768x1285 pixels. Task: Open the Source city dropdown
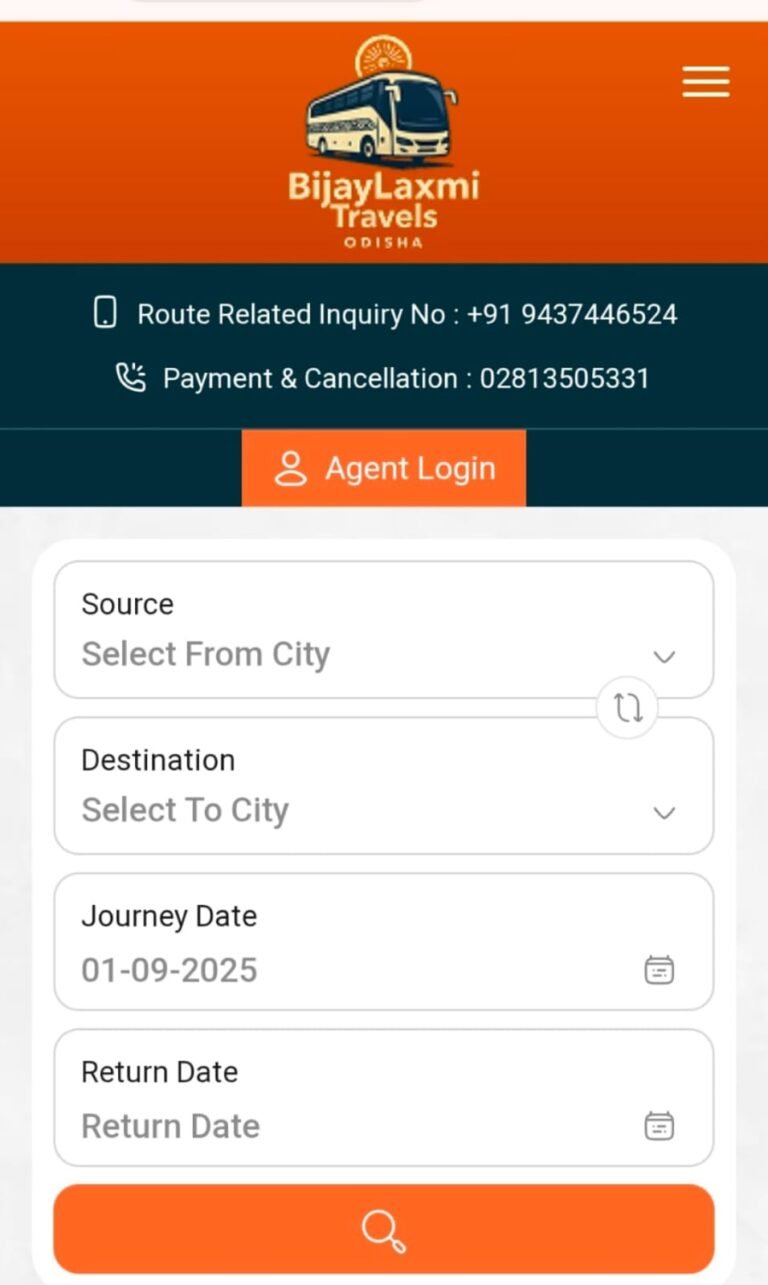(x=383, y=630)
